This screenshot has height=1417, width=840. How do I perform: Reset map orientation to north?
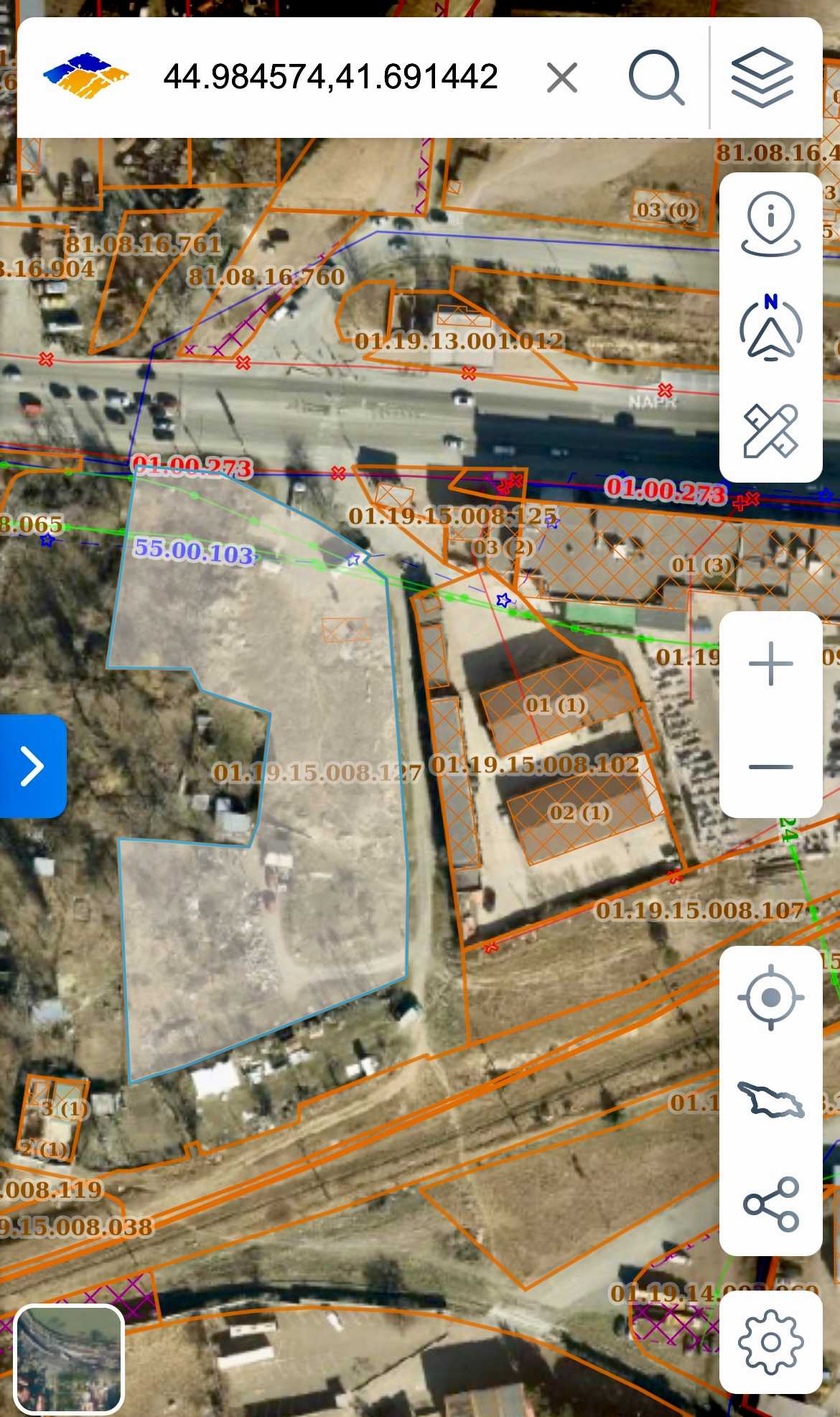pyautogui.click(x=771, y=328)
